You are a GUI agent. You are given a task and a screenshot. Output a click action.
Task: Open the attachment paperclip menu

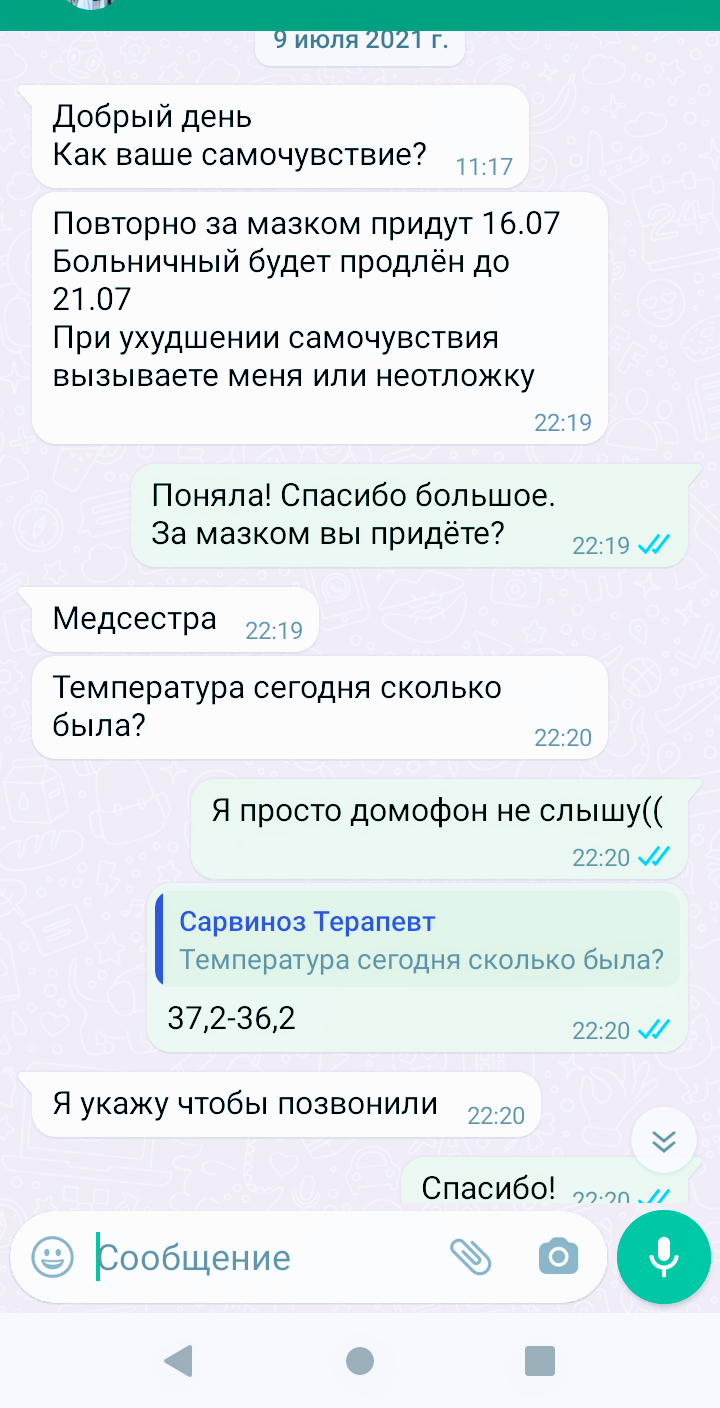click(x=470, y=1257)
